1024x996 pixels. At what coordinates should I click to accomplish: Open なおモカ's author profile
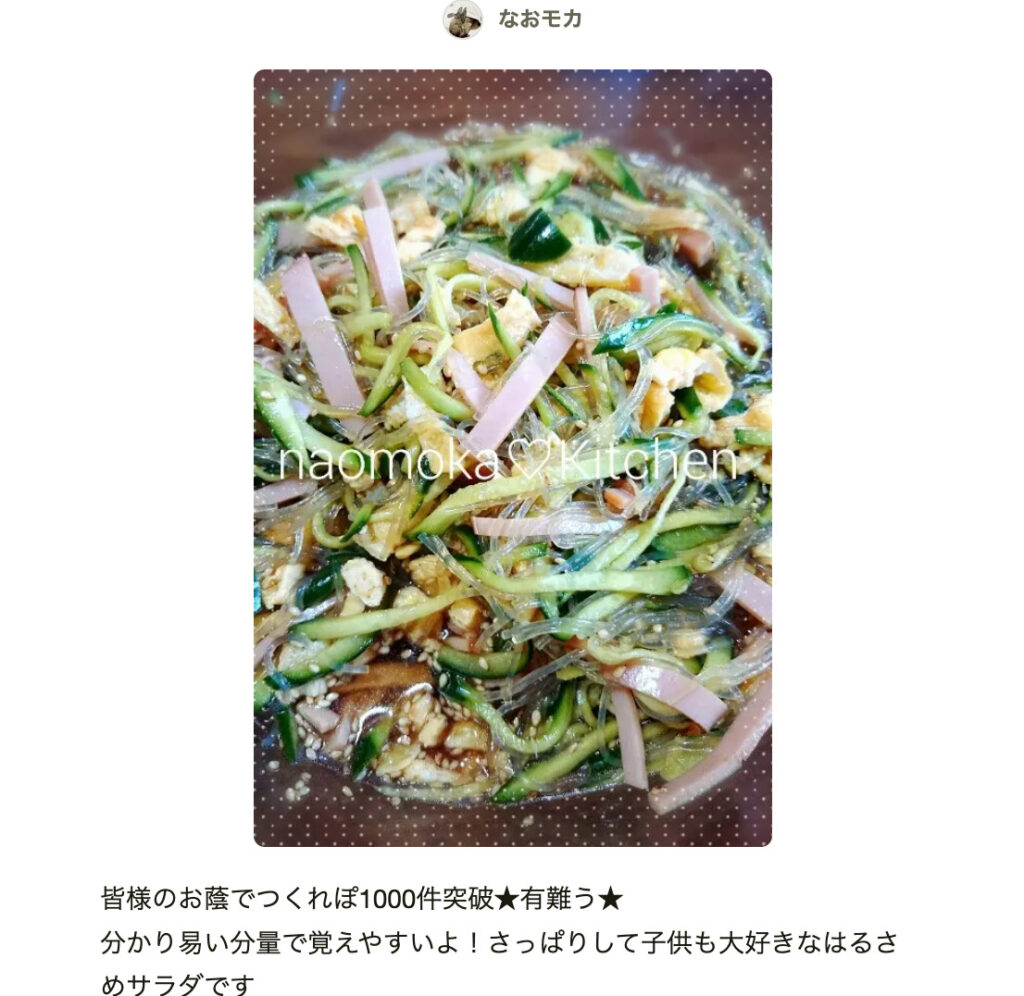tap(539, 19)
